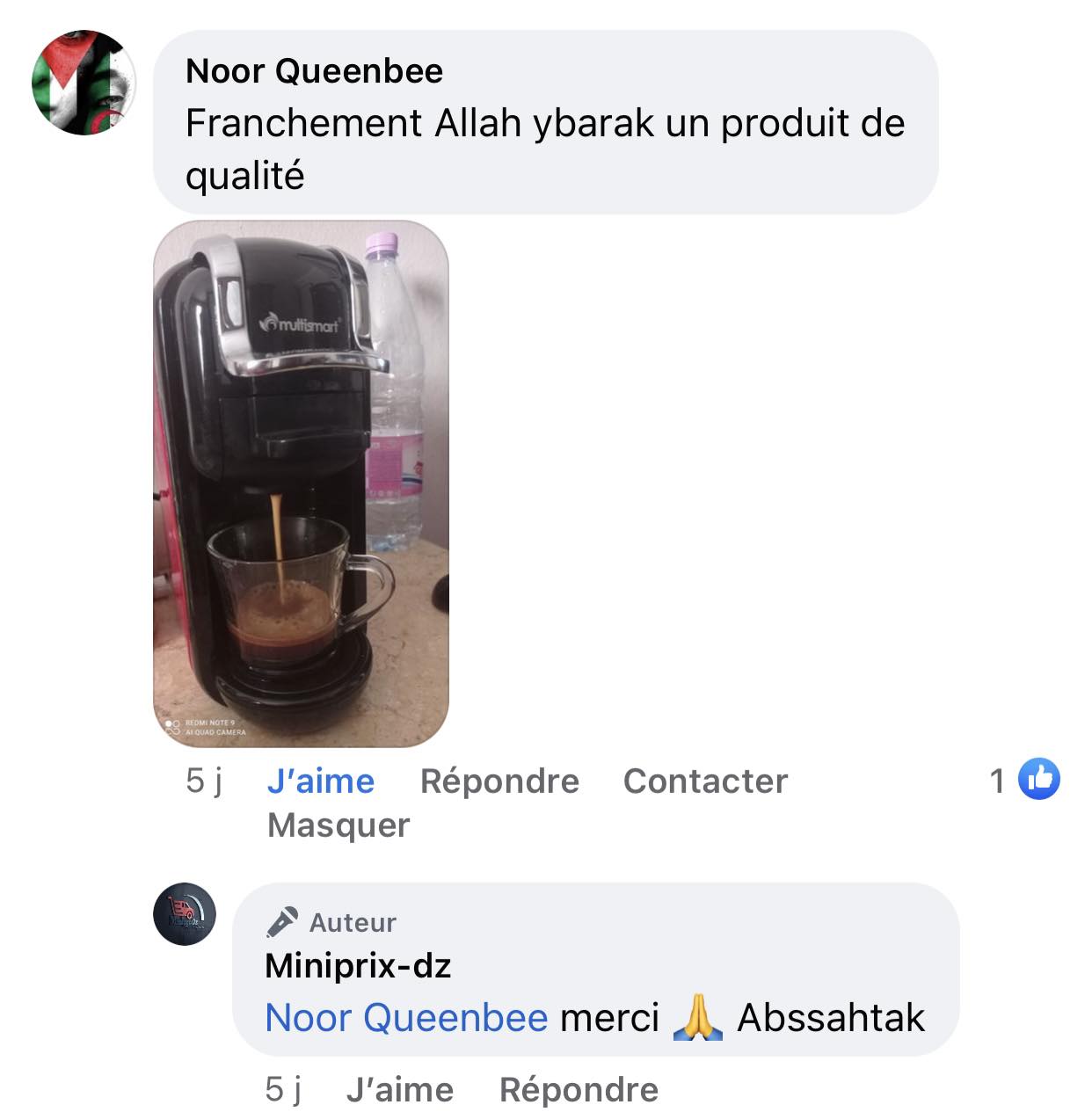This screenshot has height=1112, width=1092.
Task: Open the Miniprix-dz page name
Action: point(358,966)
